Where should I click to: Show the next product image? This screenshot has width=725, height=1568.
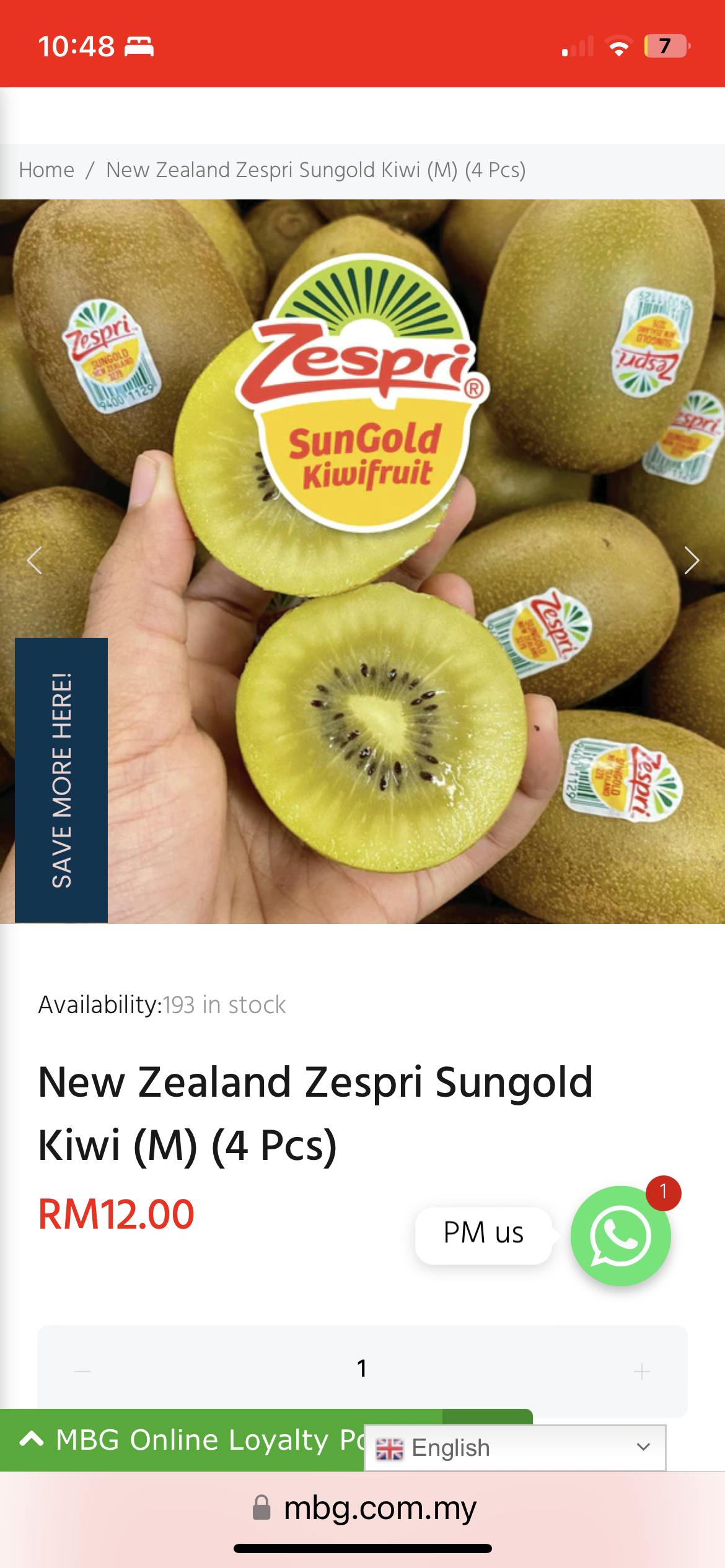(691, 560)
